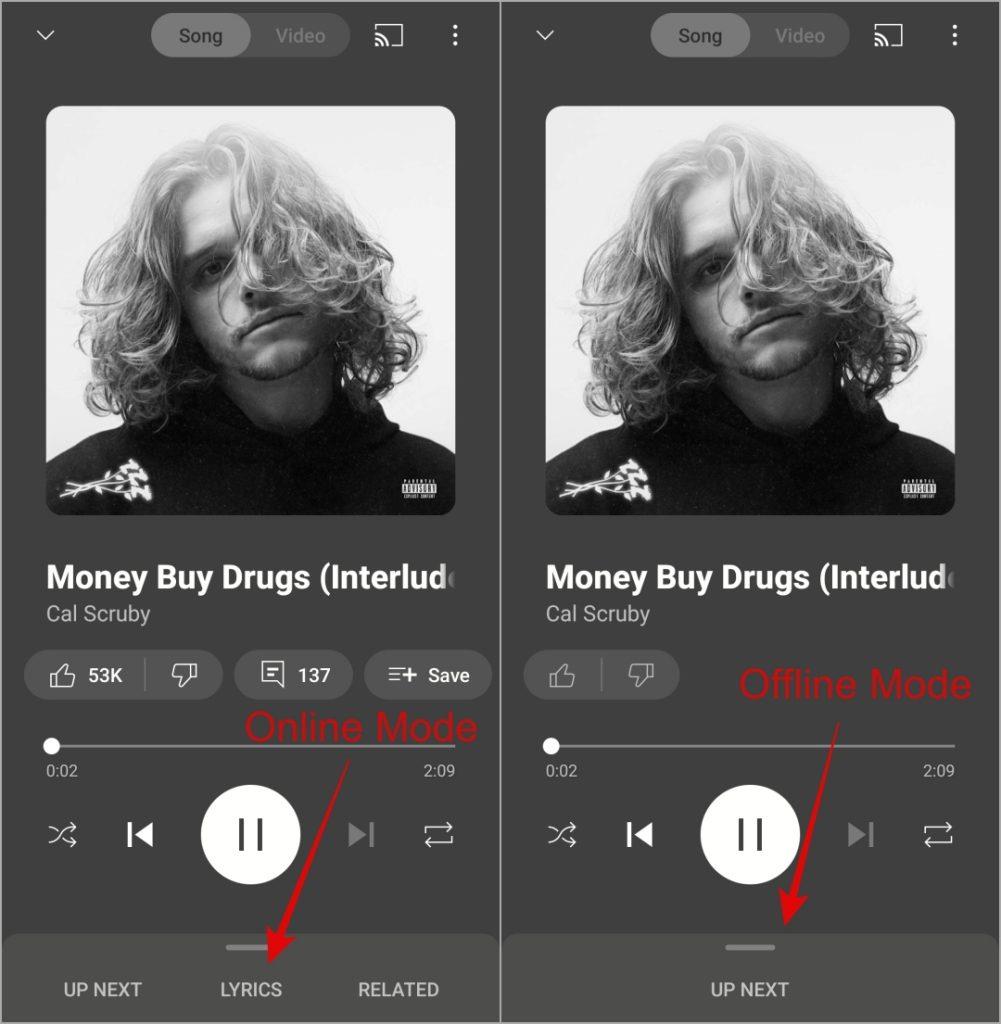Open the overflow menu in Online Mode player

coord(455,36)
